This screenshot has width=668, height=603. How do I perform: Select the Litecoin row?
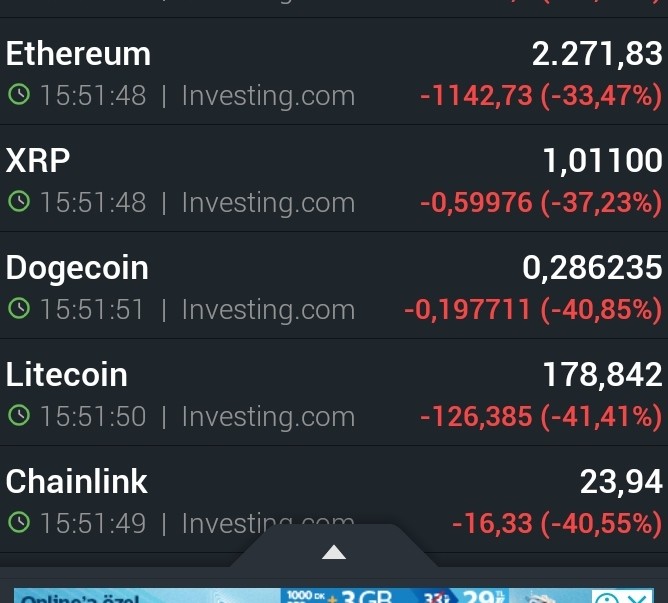[334, 392]
